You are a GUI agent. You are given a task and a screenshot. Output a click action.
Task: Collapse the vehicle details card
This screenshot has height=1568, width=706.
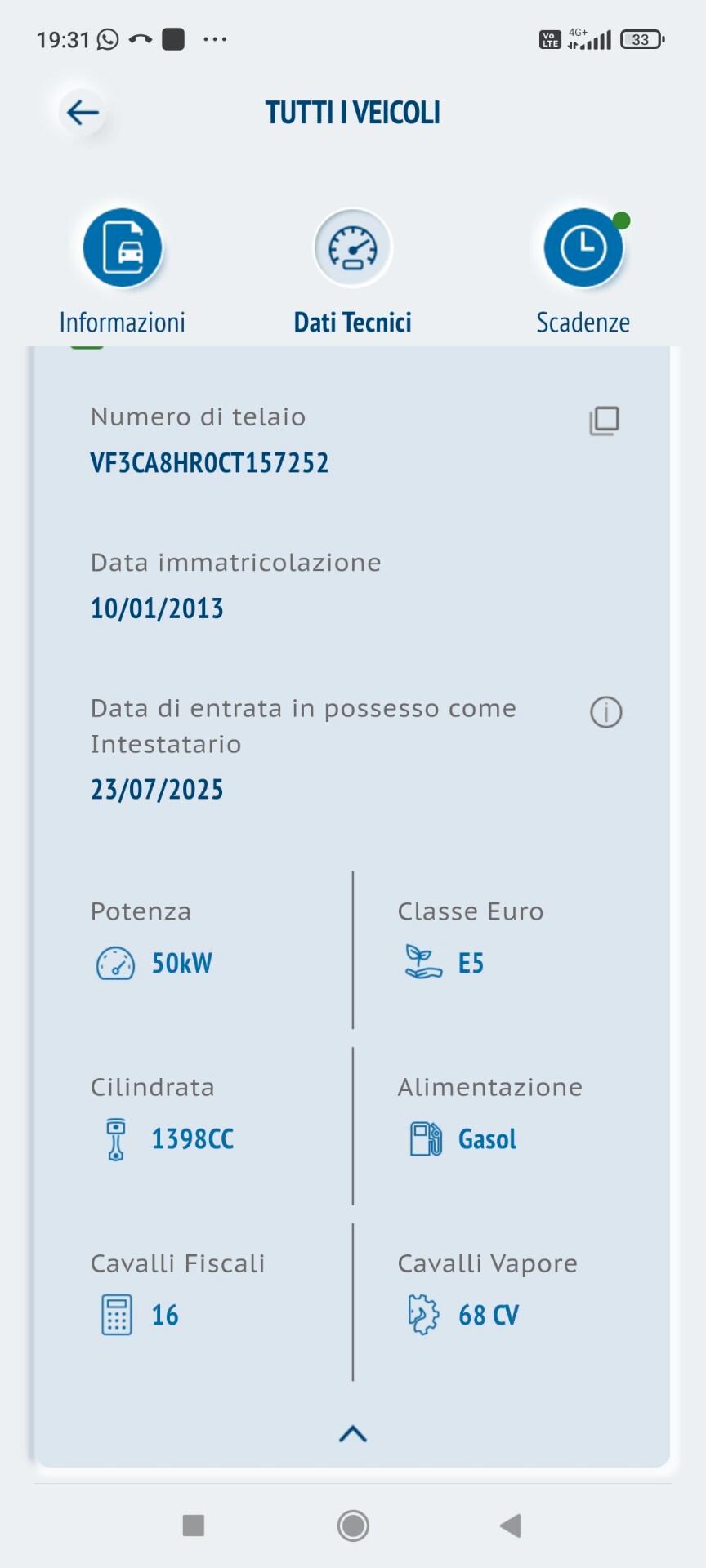point(353,1434)
